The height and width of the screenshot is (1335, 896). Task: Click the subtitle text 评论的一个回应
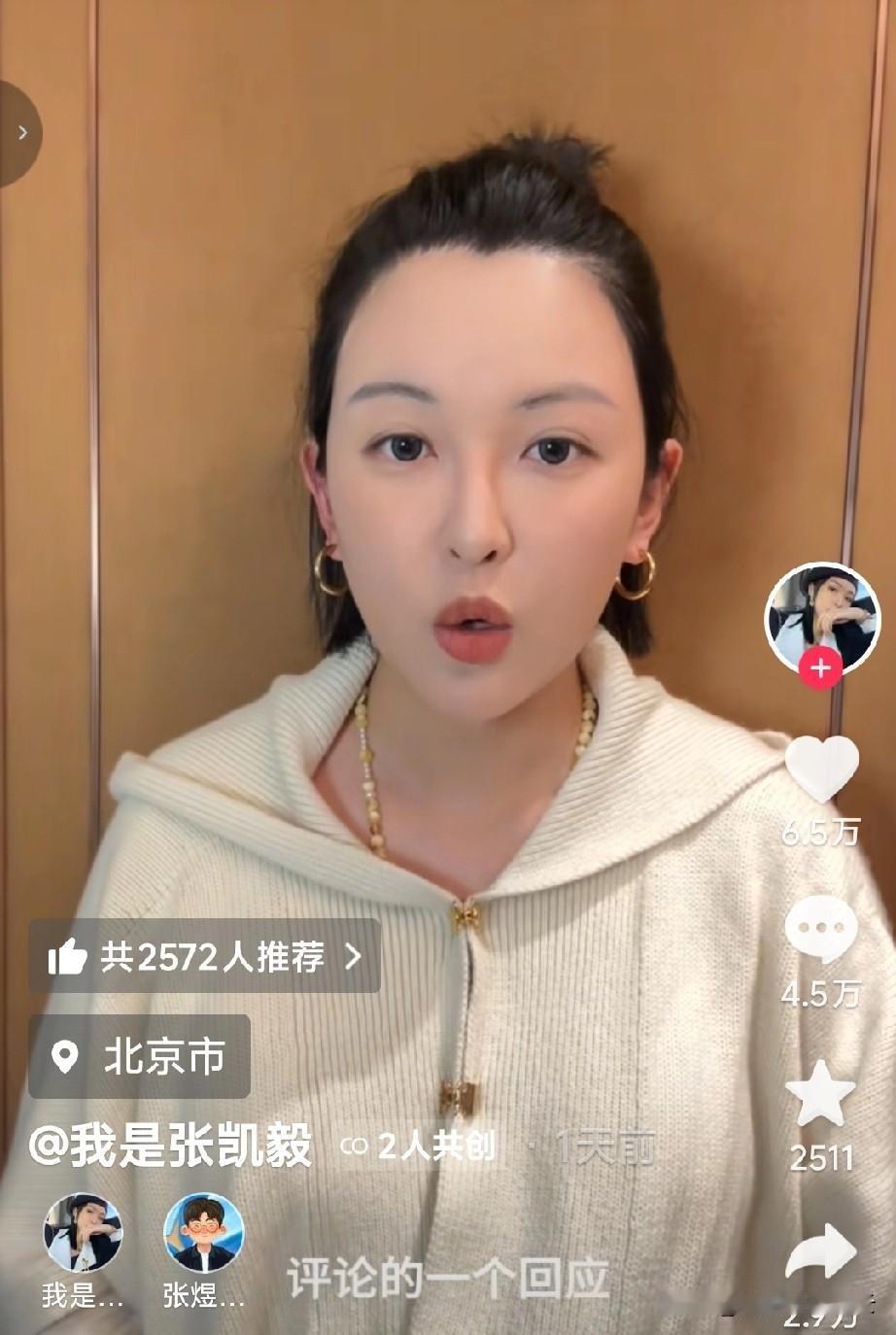point(446,1281)
